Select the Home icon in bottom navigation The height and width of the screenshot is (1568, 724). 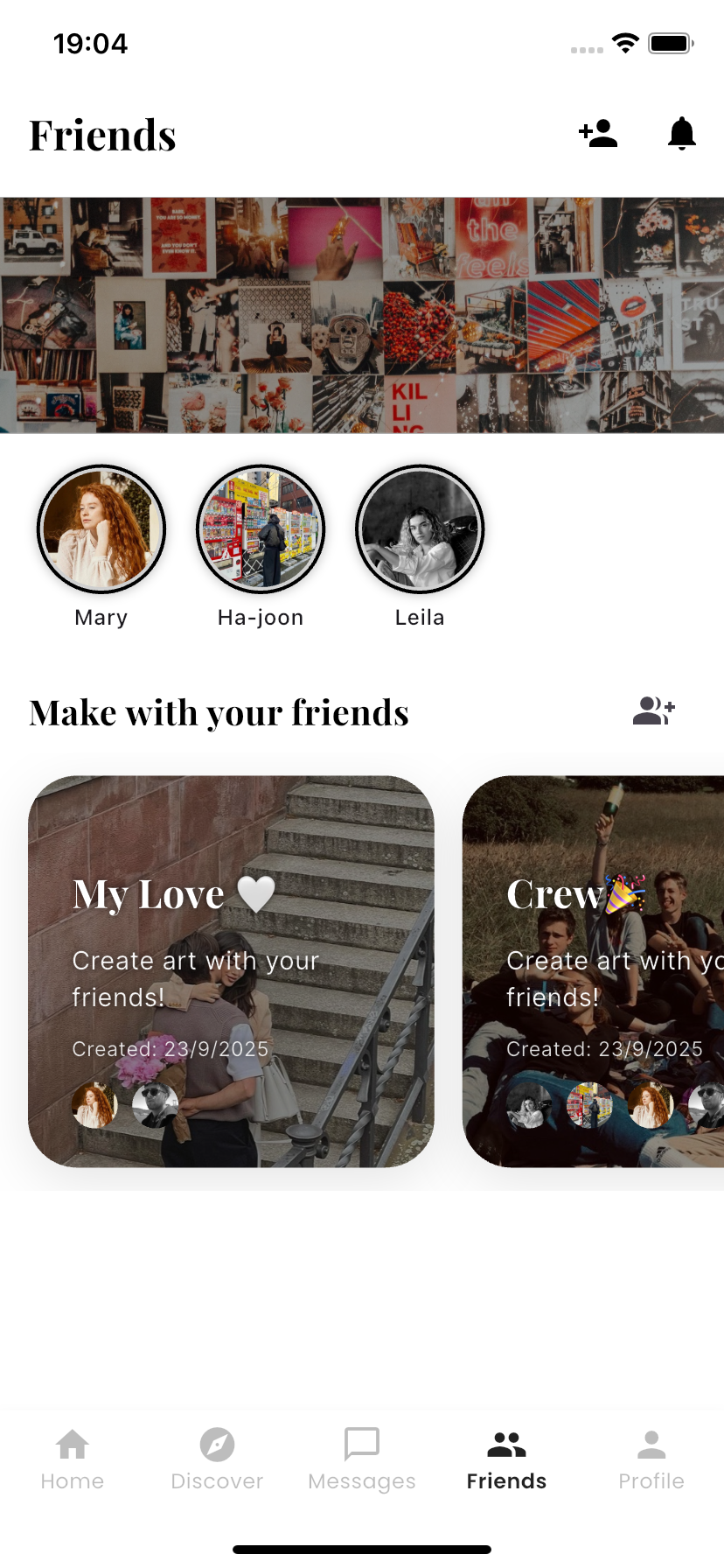[72, 1444]
